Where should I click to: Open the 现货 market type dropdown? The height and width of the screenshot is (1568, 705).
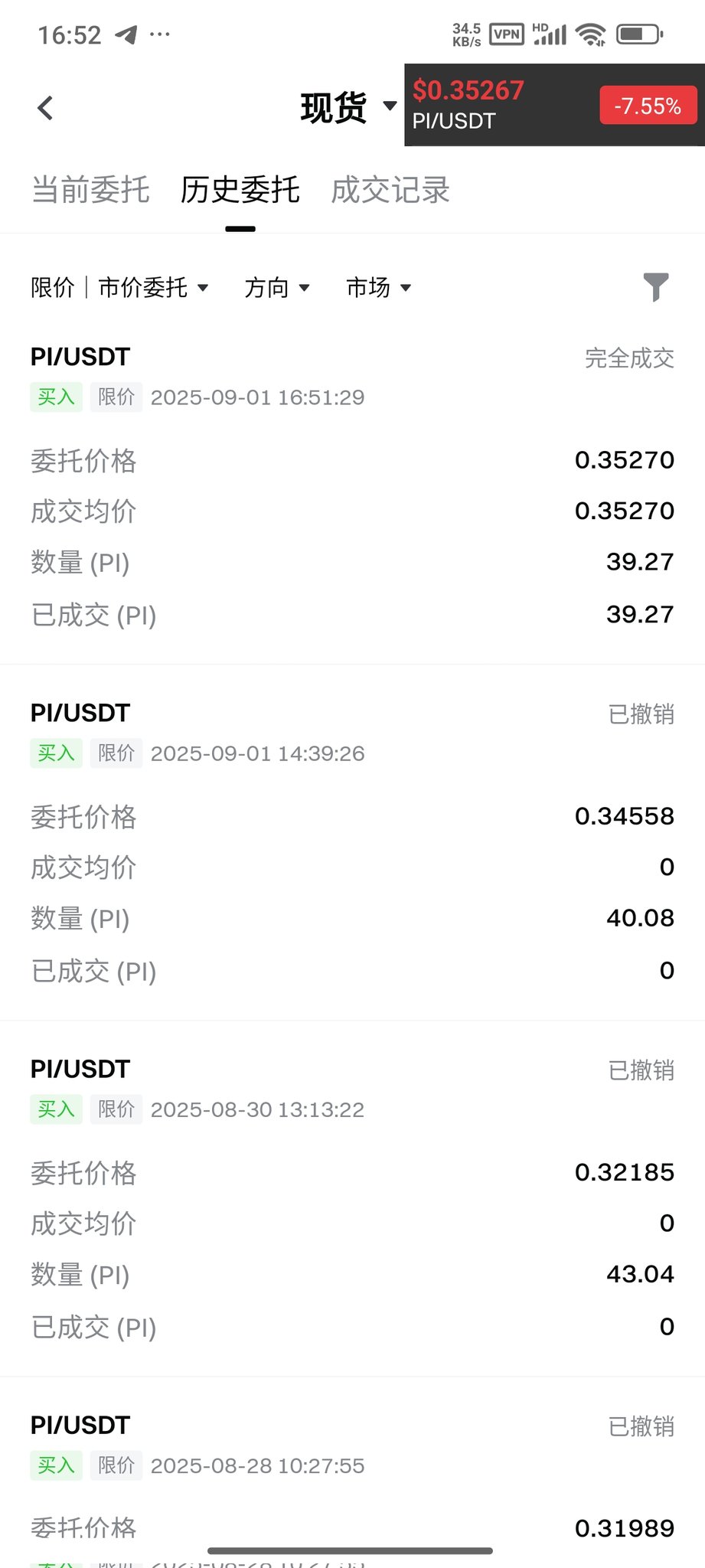point(348,107)
